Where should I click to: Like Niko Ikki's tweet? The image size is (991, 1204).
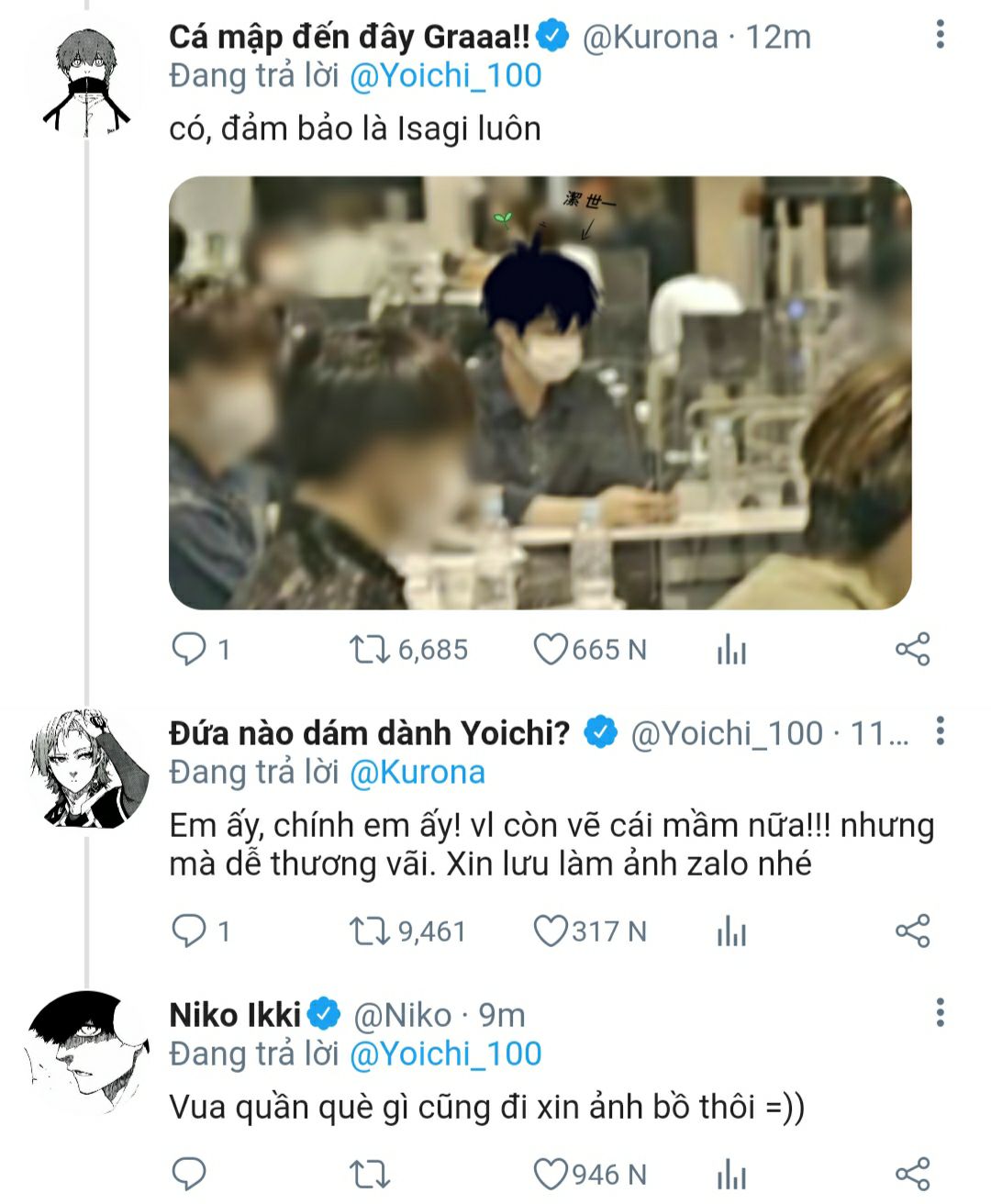[x=551, y=1174]
